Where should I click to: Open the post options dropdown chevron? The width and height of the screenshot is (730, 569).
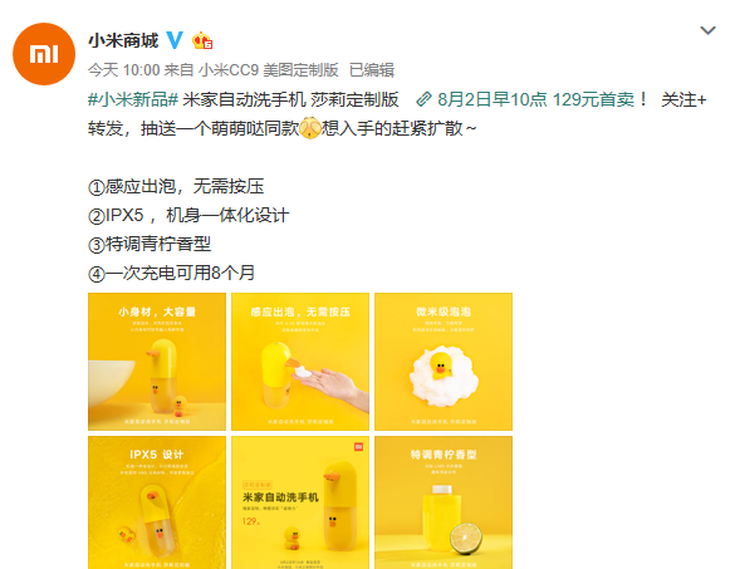pos(708,30)
